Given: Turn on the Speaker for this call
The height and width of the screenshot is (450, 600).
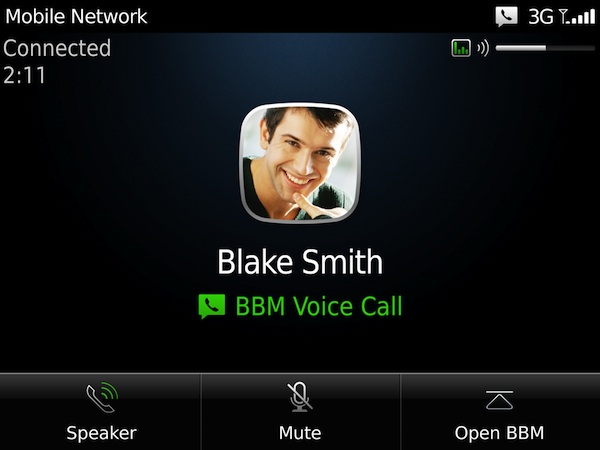Looking at the screenshot, I should [101, 412].
